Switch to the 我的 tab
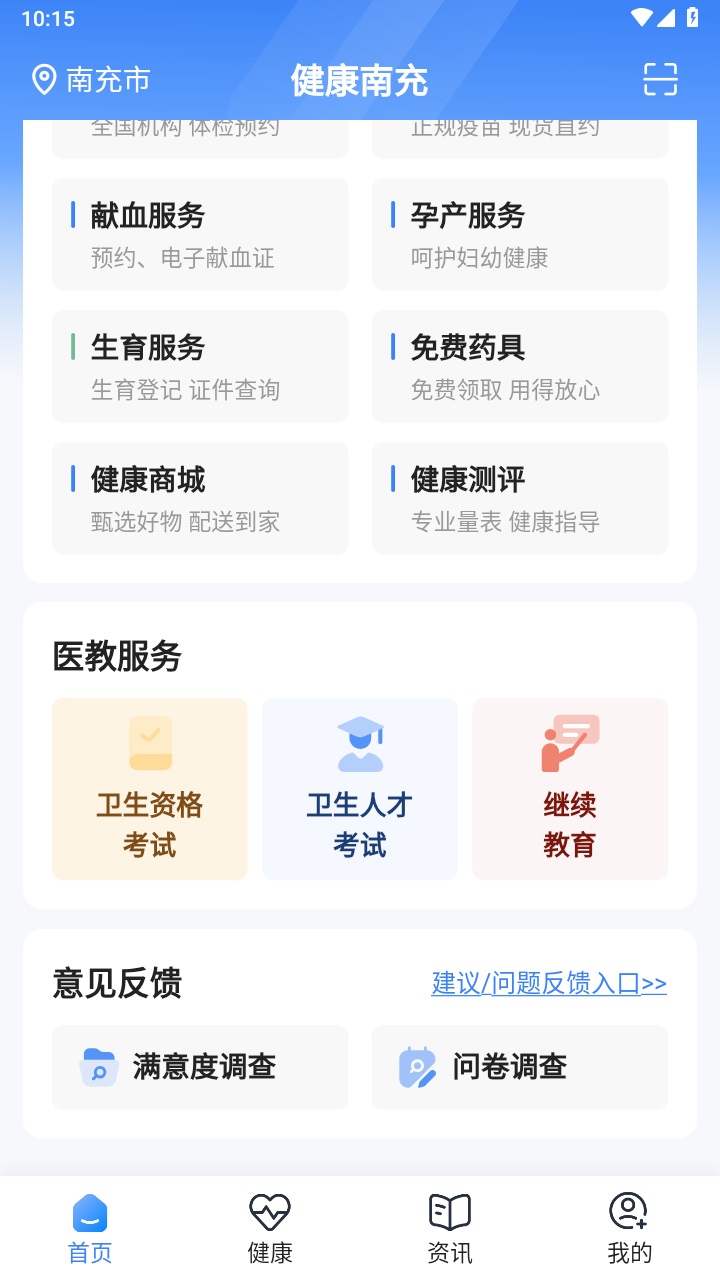720x1280 pixels. tap(630, 1228)
